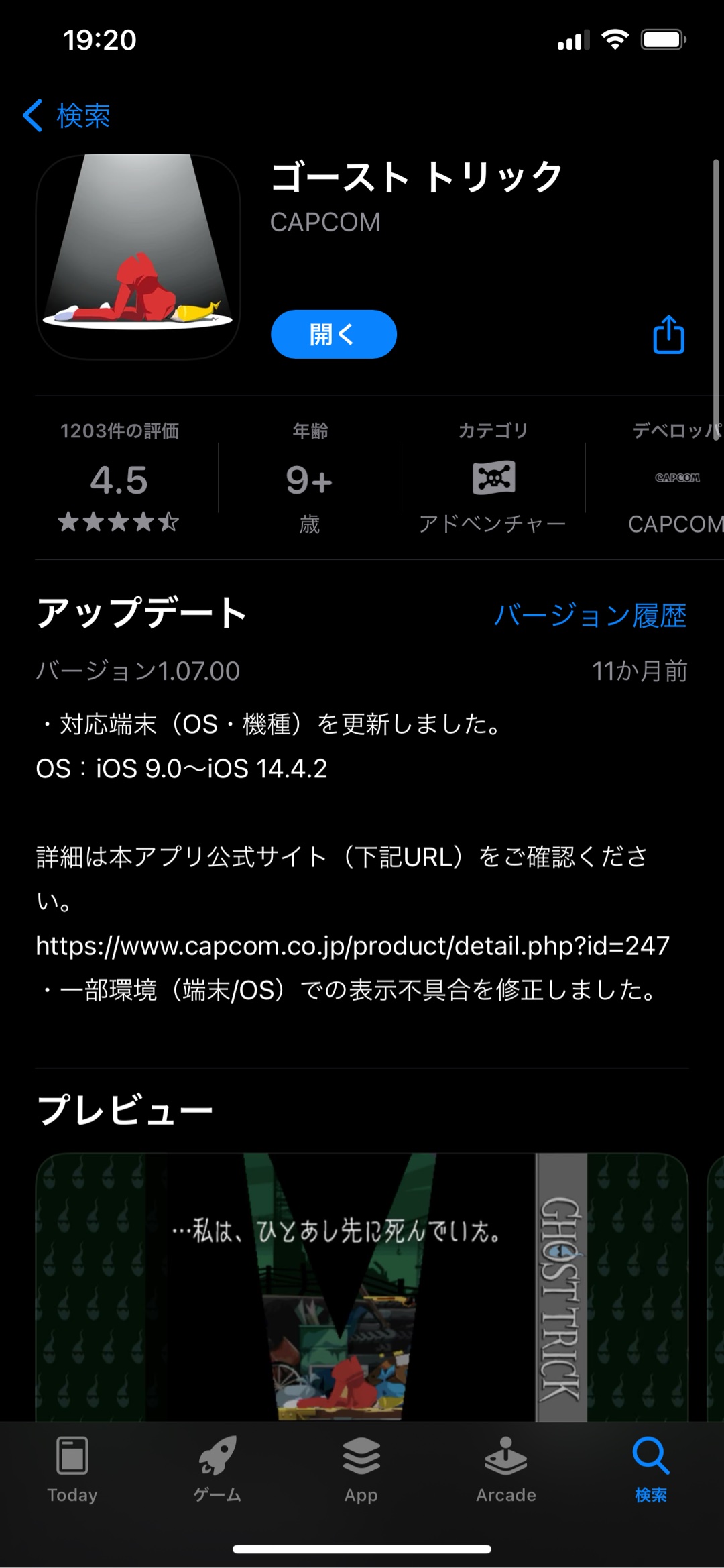Switch to the Today tab
This screenshot has height=1568, width=724.
72,1469
